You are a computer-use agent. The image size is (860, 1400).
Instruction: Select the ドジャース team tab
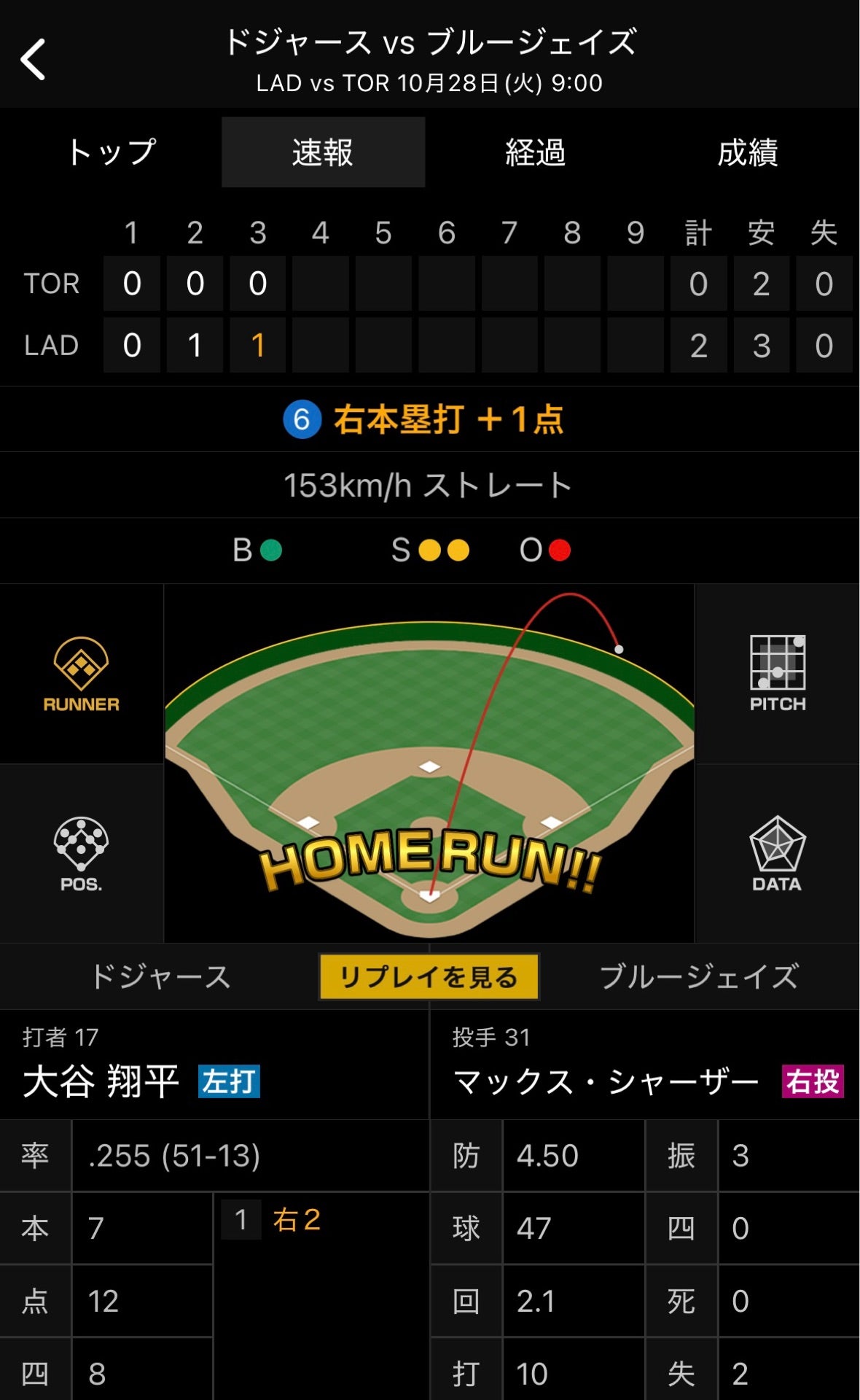160,976
